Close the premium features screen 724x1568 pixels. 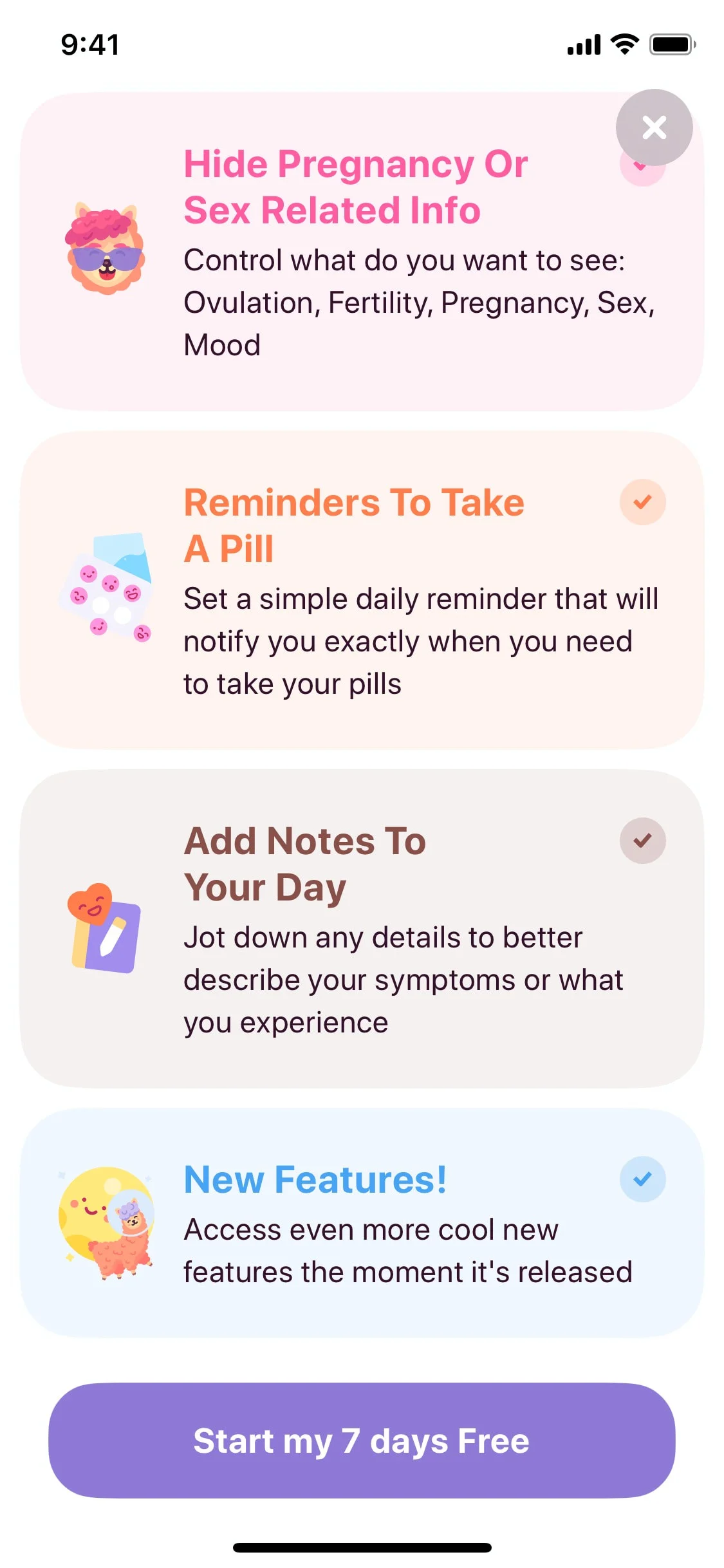click(x=654, y=127)
